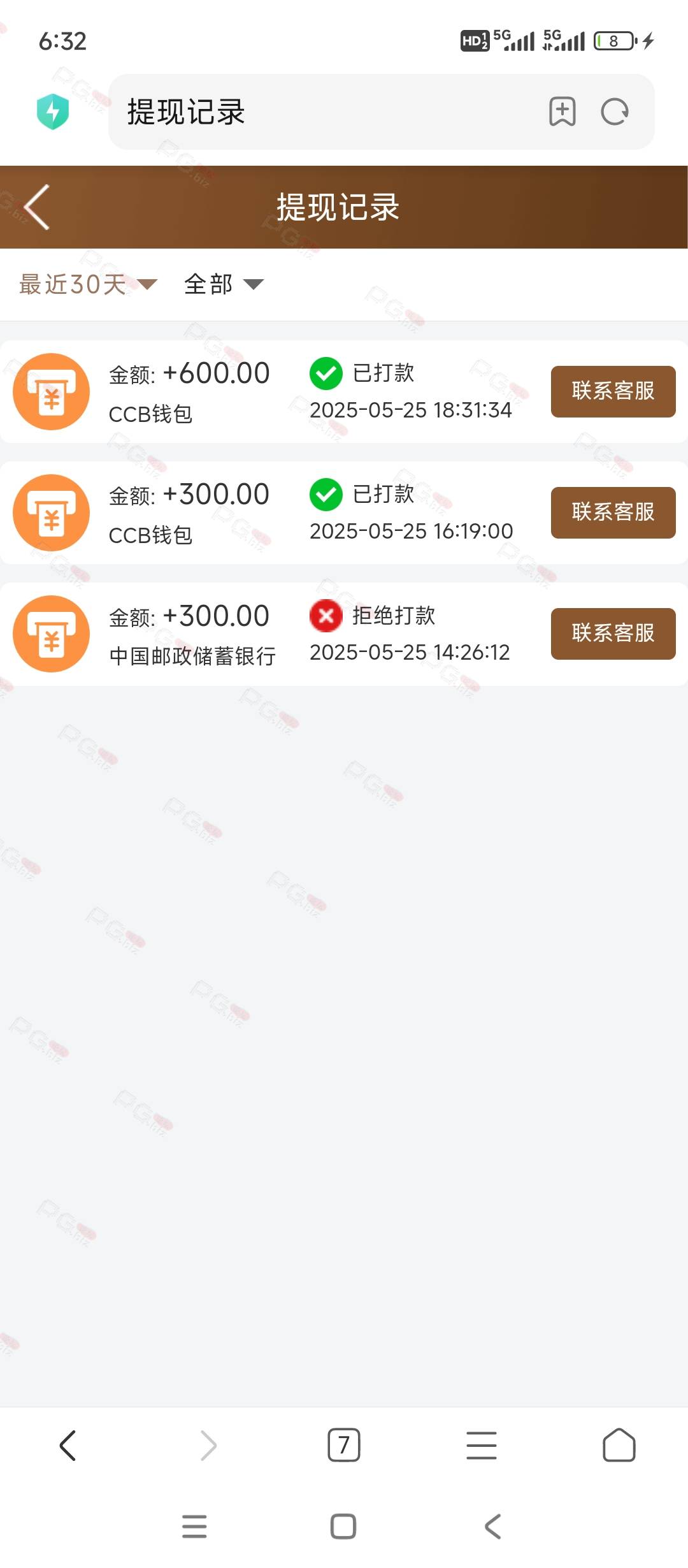Tap 联系客服 on the 16:19:00 record
Viewport: 688px width, 1568px height.
tap(613, 512)
